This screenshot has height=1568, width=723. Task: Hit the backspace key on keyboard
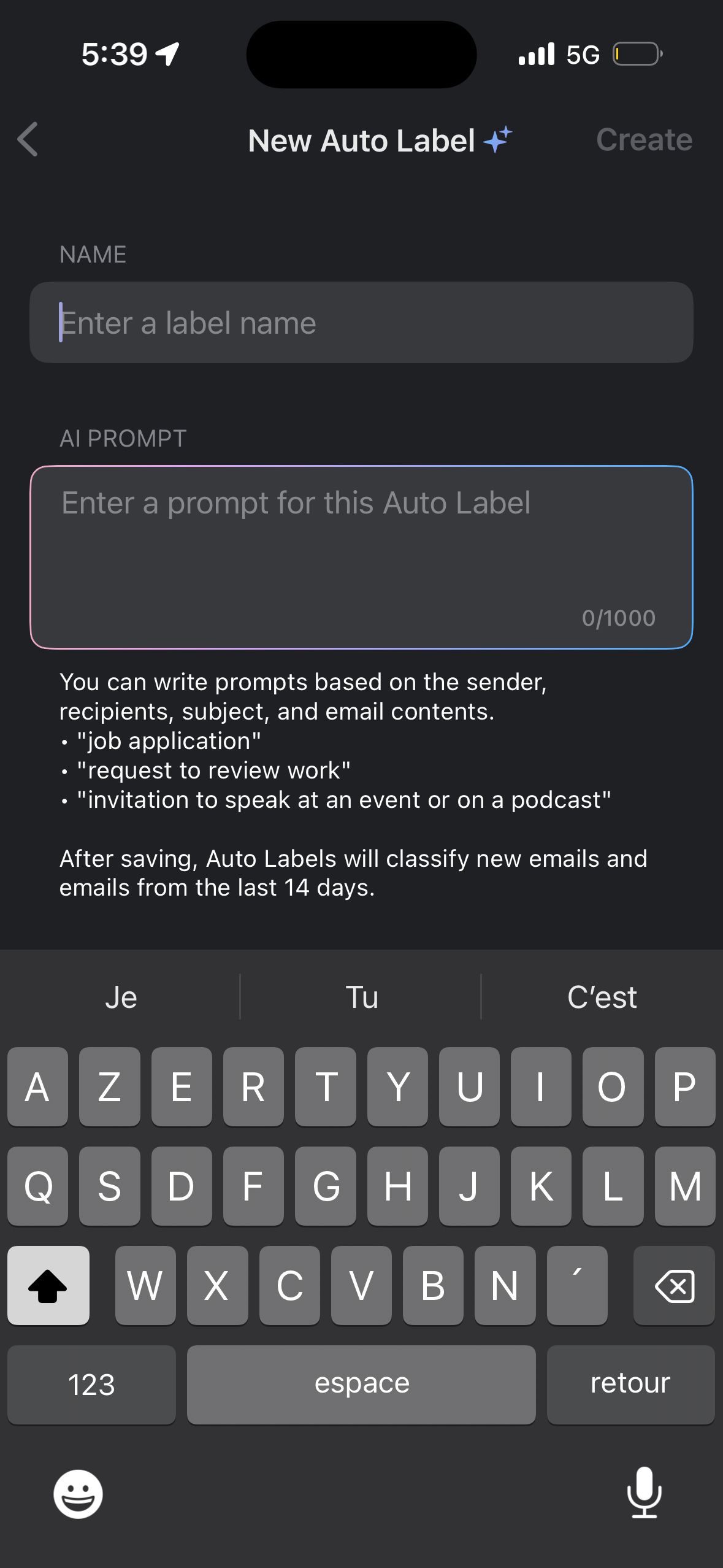click(674, 1285)
